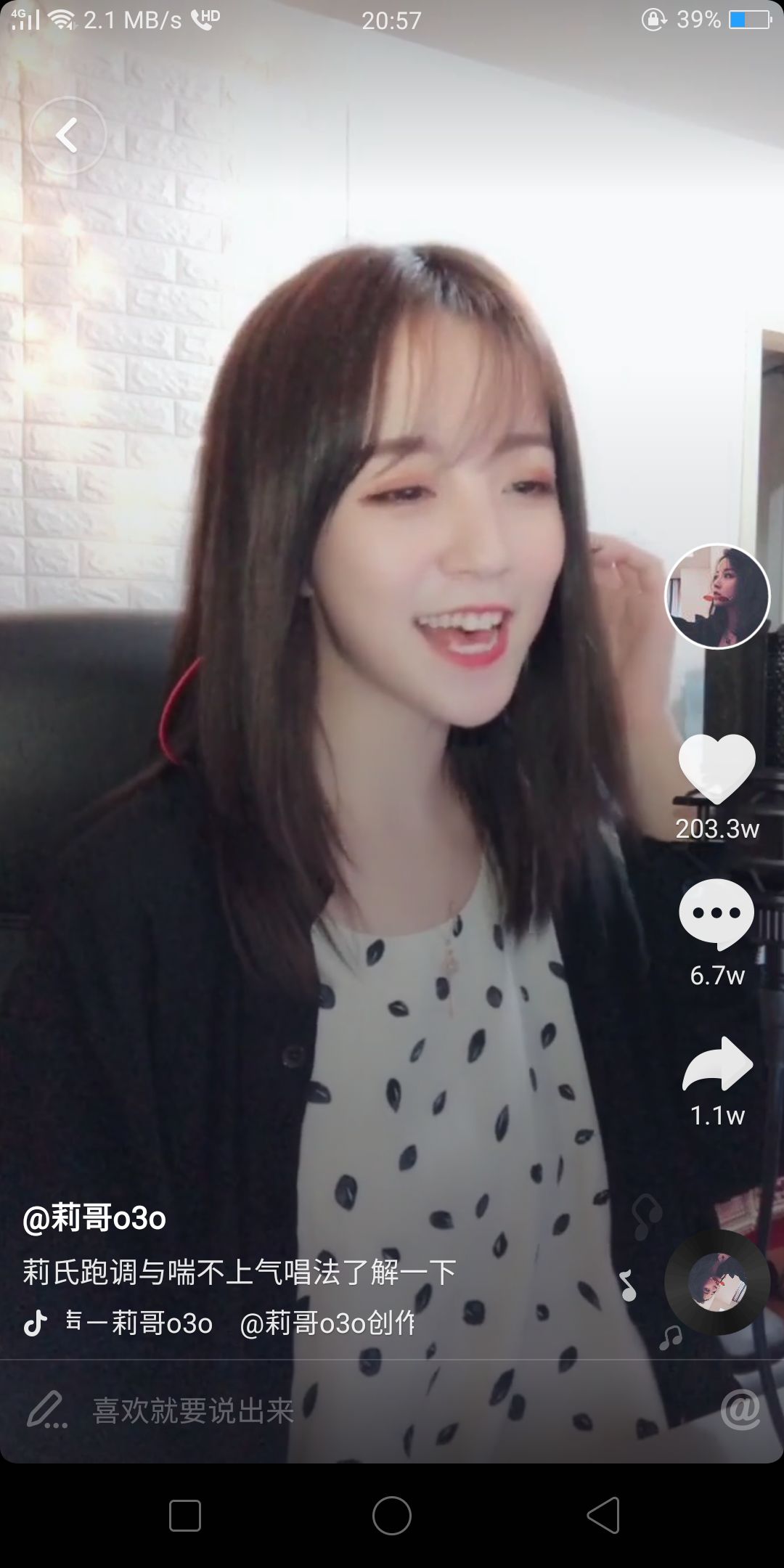784x1568 pixels.
Task: Tap the system home button
Action: click(392, 1516)
